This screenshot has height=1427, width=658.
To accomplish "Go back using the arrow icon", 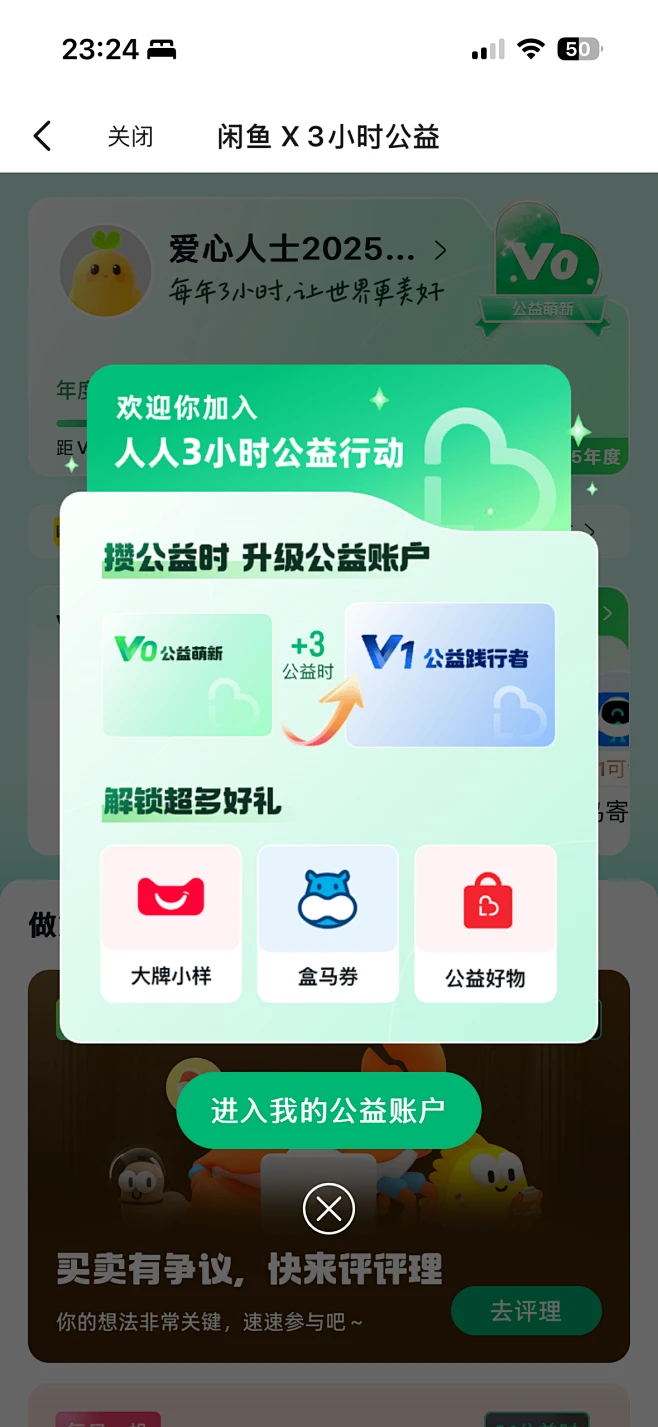I will click(42, 136).
